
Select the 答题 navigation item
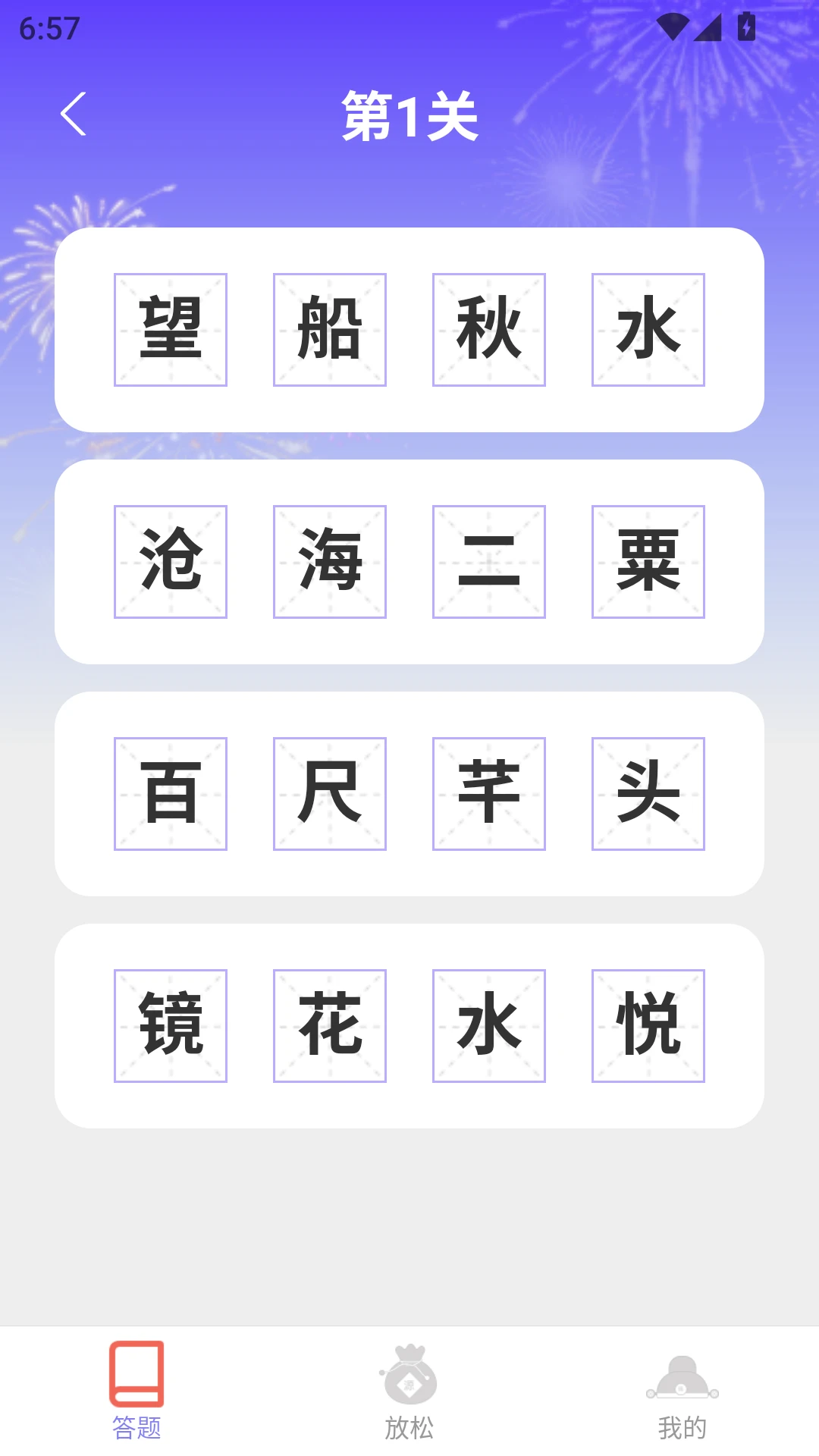pyautogui.click(x=135, y=1399)
